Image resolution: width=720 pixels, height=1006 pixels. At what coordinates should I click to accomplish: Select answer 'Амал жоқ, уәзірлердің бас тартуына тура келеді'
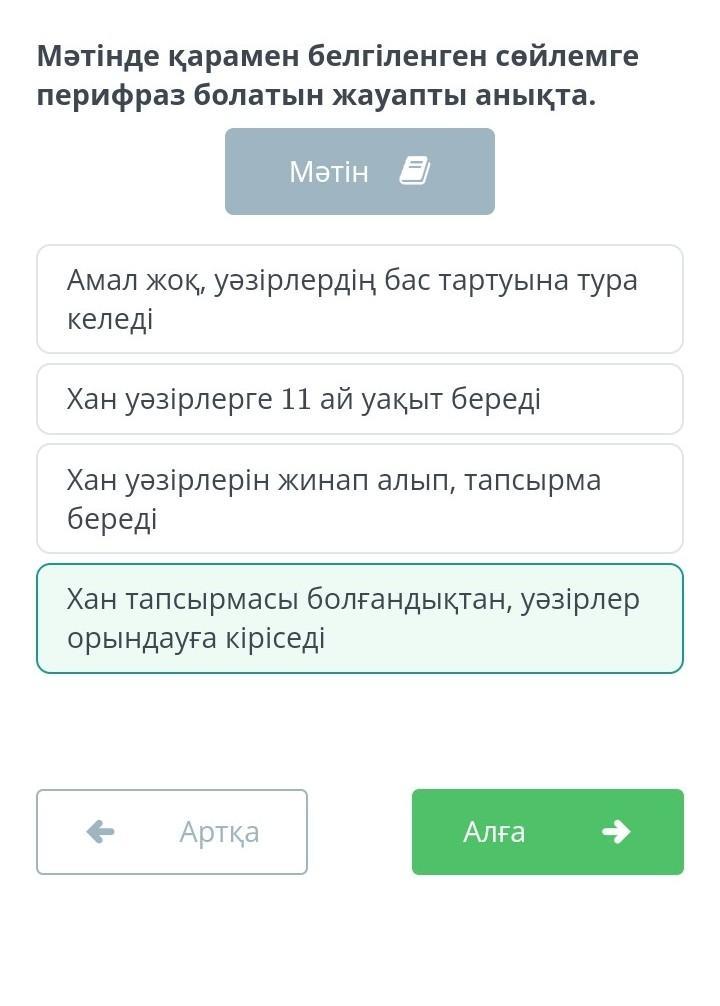[x=359, y=299]
